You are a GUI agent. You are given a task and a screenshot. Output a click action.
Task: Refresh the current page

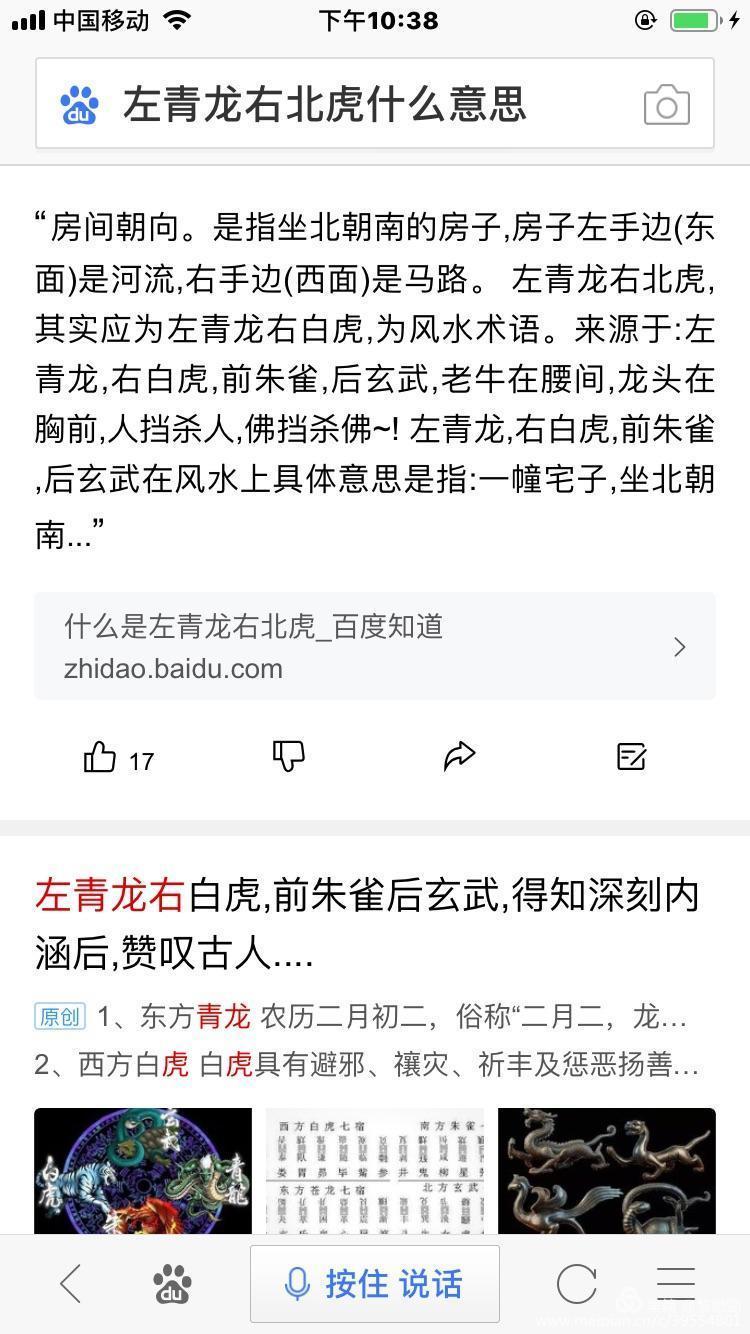click(577, 1284)
